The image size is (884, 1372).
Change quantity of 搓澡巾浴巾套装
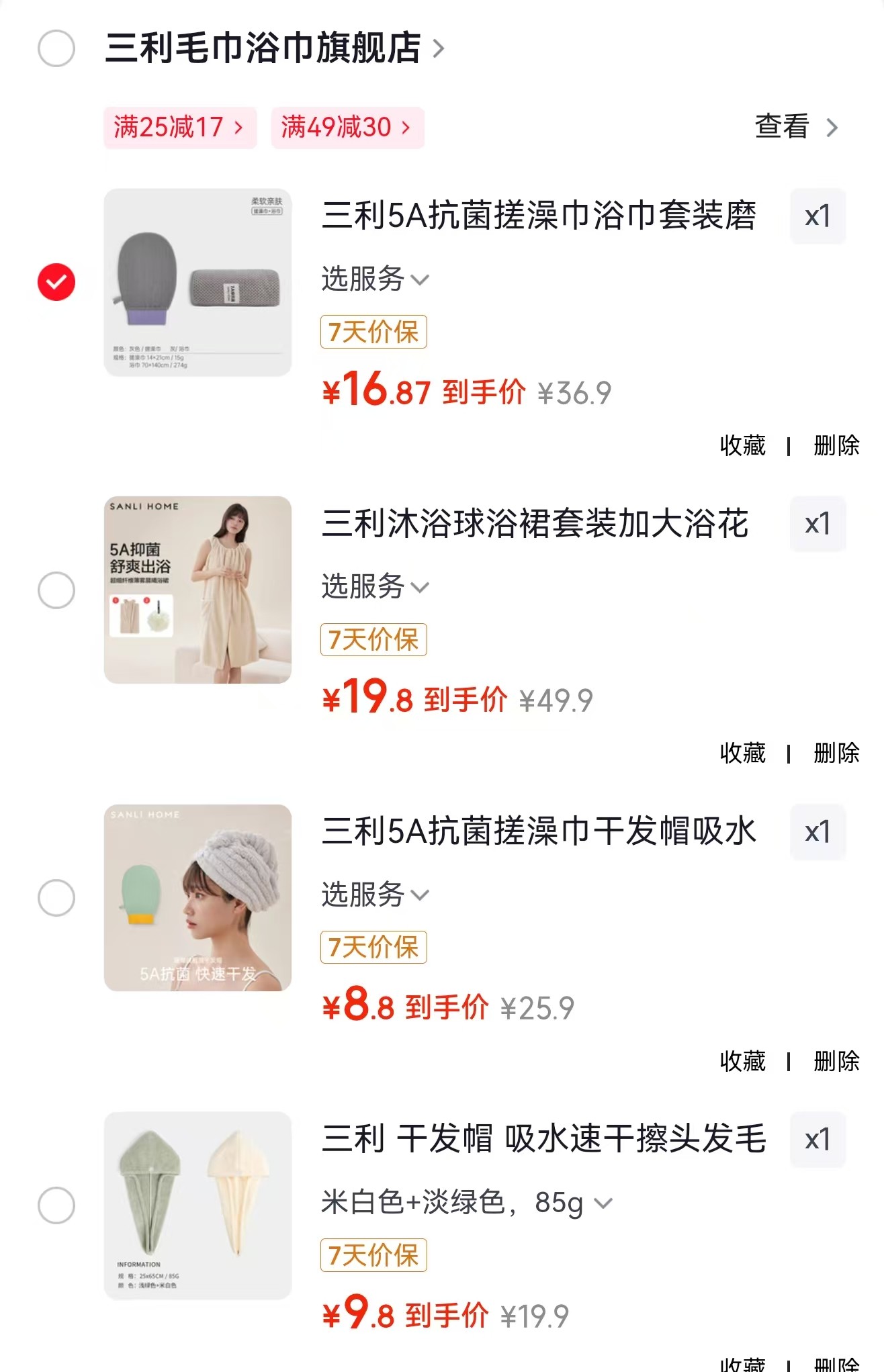click(817, 217)
